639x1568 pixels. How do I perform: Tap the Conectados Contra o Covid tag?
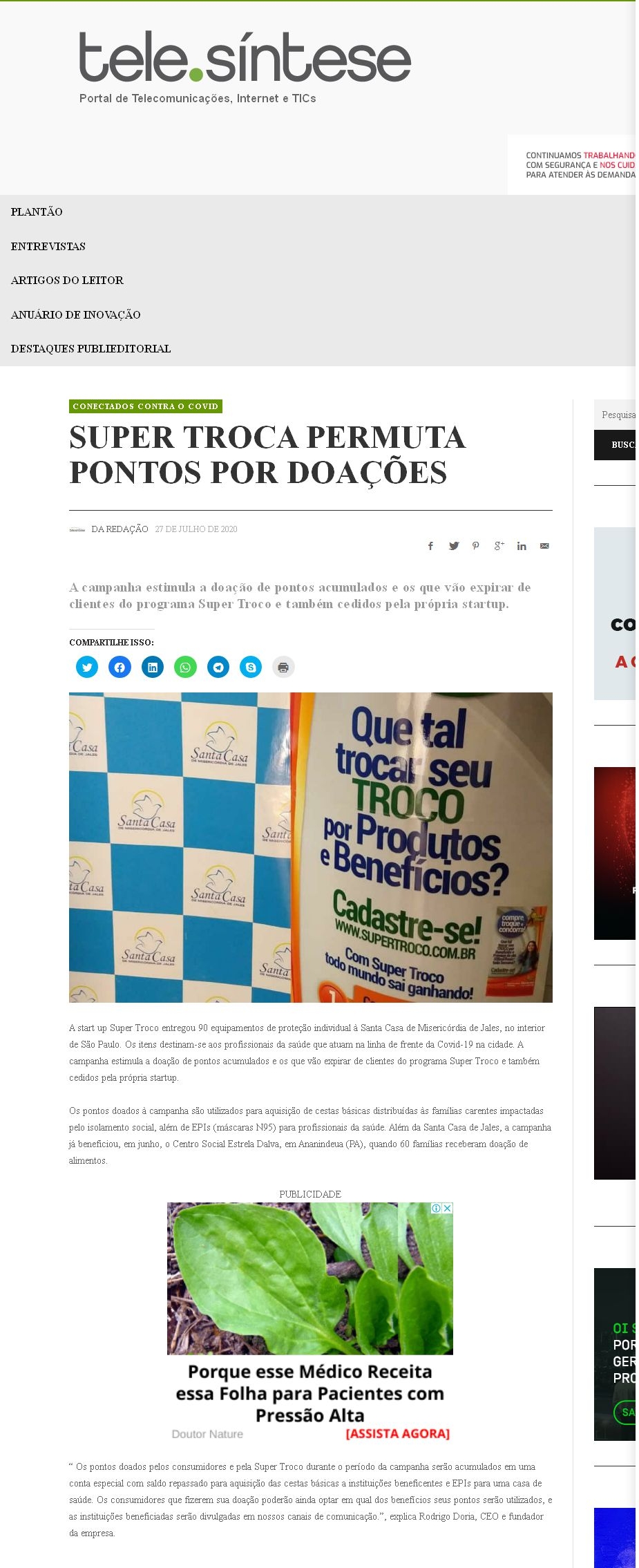145,406
